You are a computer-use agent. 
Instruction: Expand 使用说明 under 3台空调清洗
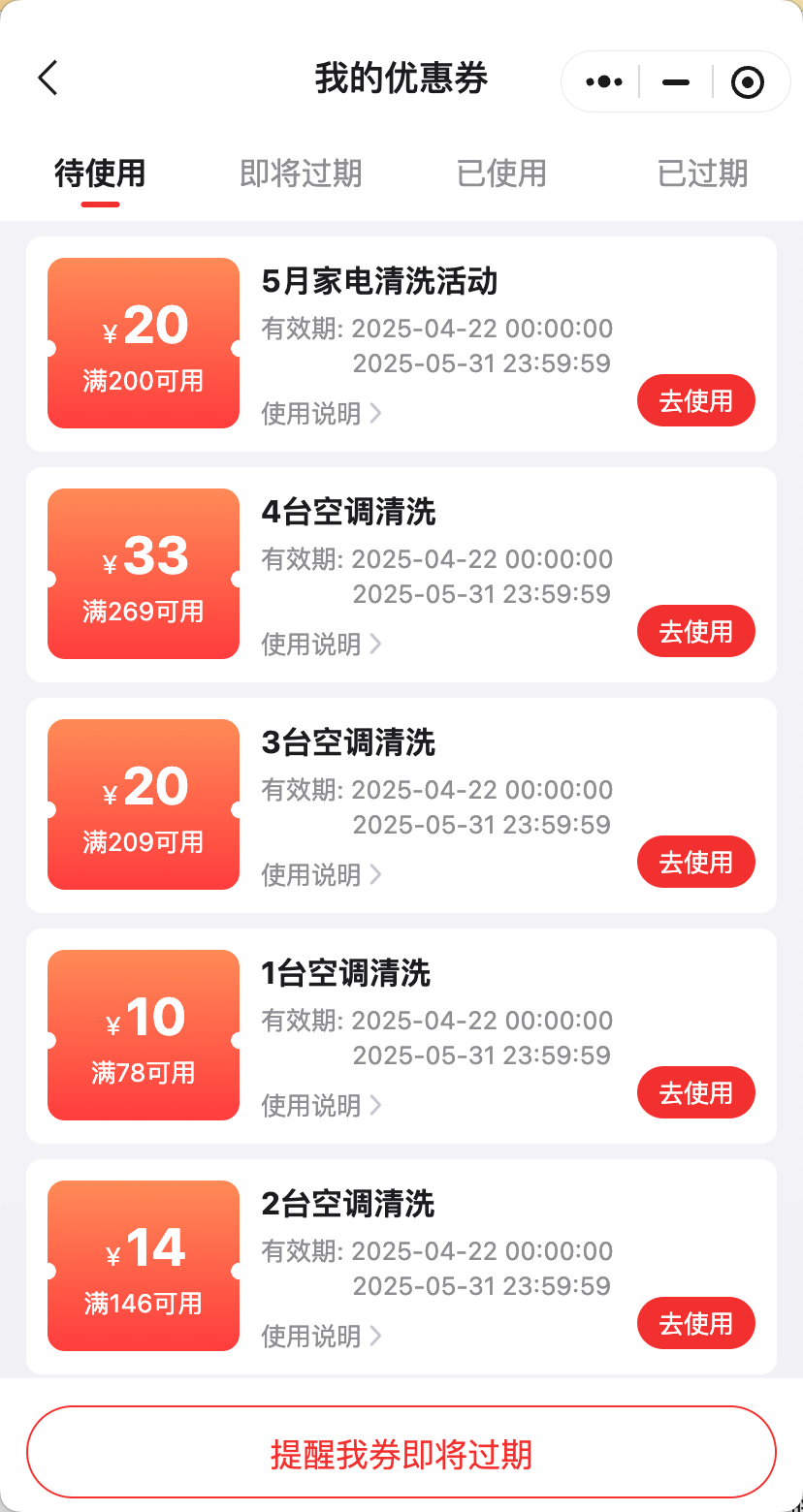(x=322, y=875)
